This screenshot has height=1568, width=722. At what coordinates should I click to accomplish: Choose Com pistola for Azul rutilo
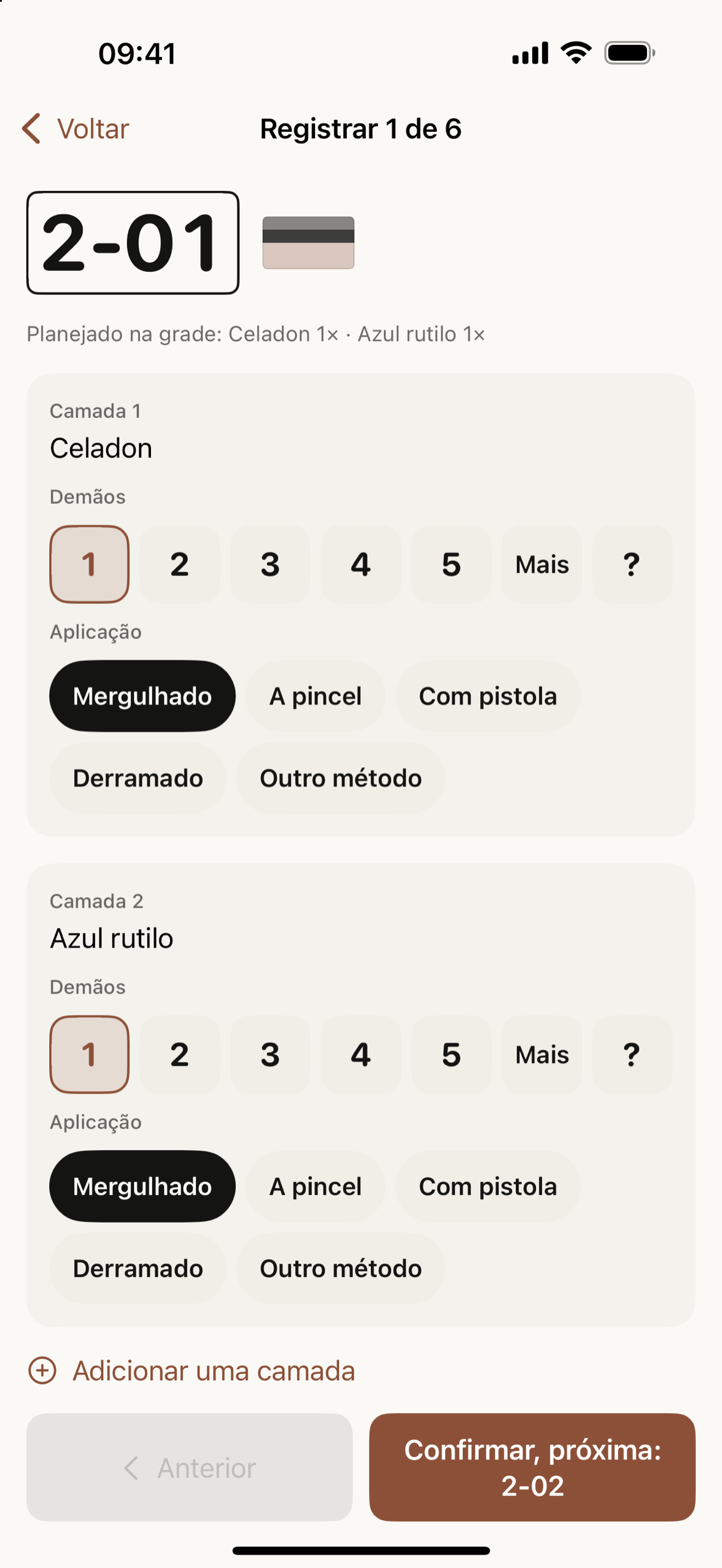[488, 1186]
